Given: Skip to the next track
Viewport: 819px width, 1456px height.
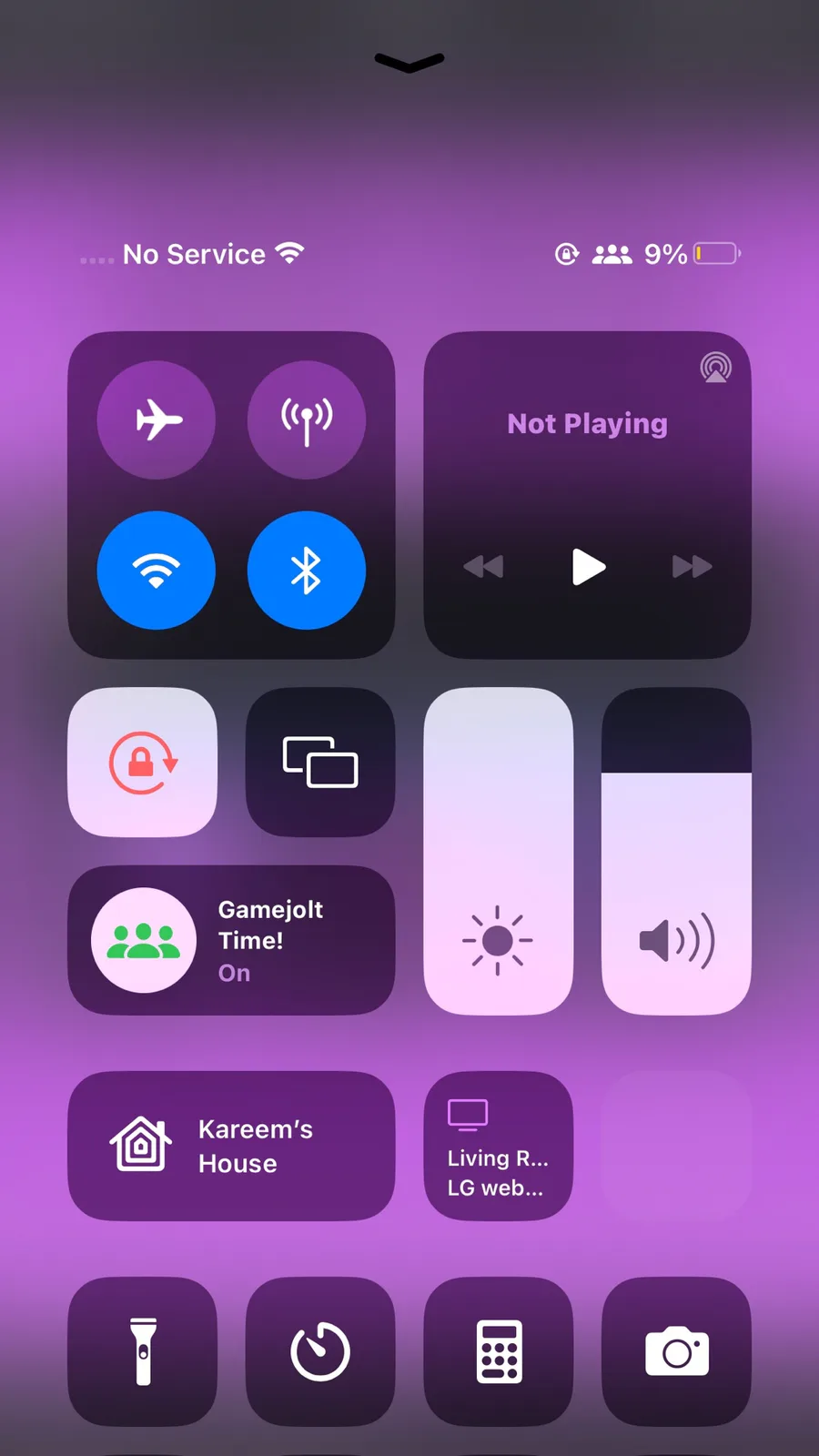Looking at the screenshot, I should [x=693, y=567].
